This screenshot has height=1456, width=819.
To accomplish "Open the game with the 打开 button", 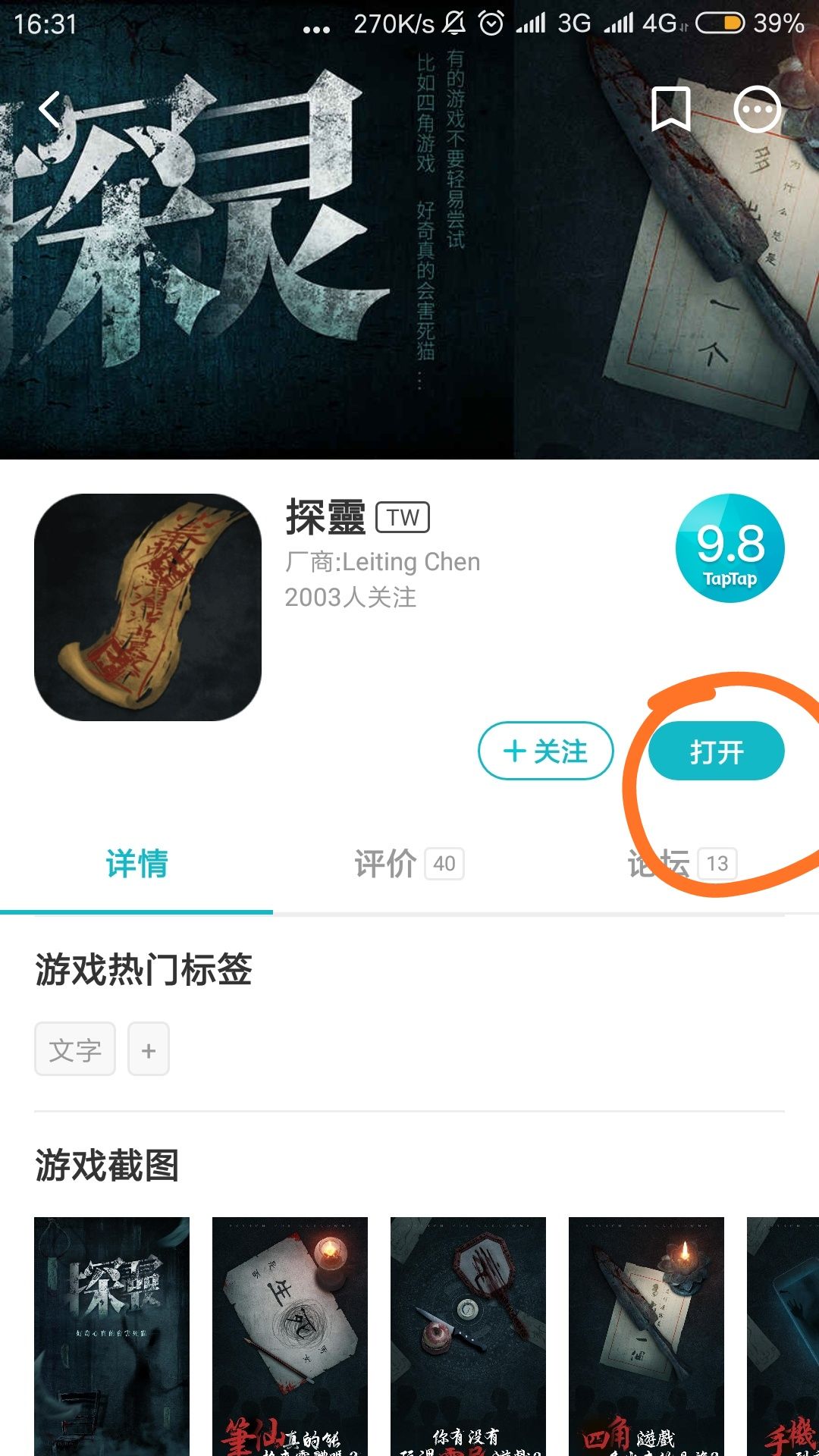I will pyautogui.click(x=718, y=751).
